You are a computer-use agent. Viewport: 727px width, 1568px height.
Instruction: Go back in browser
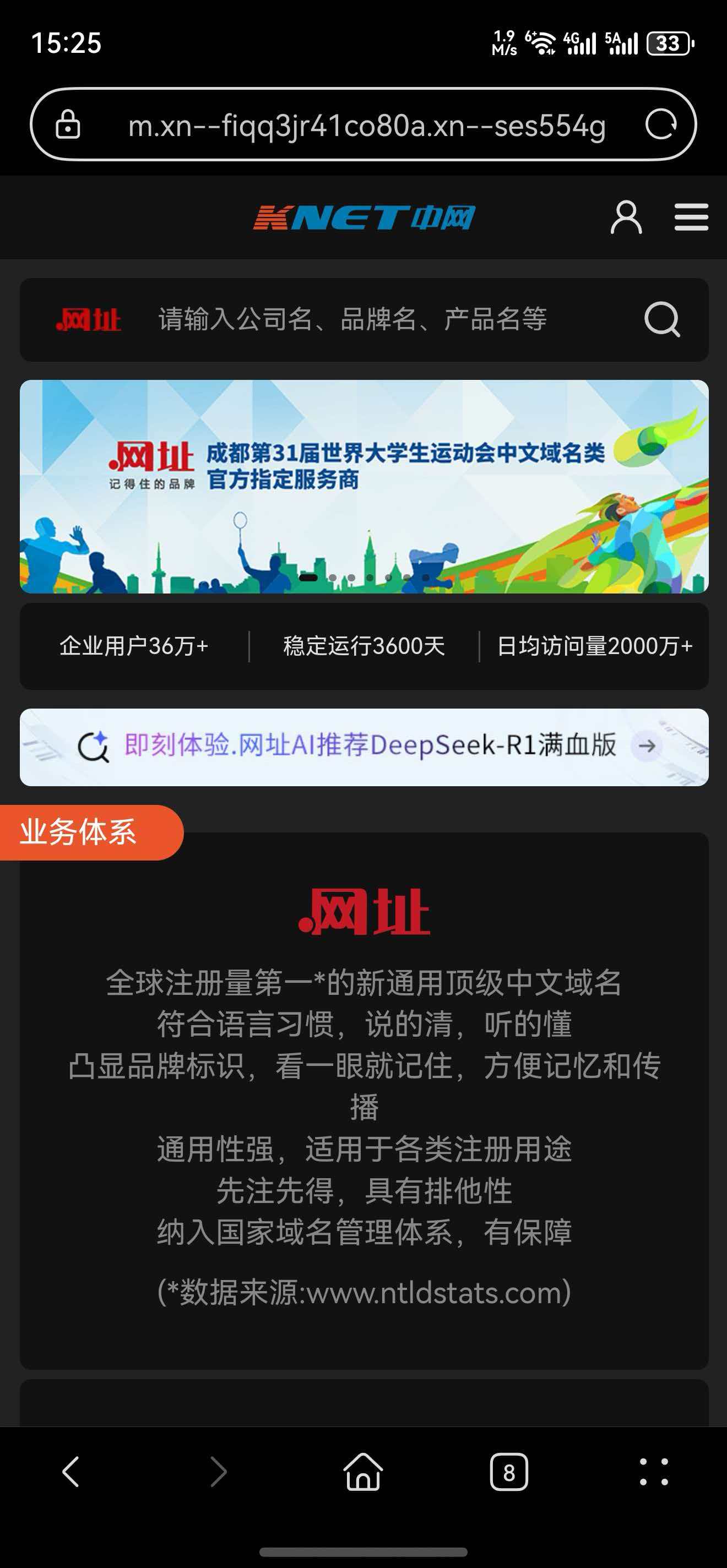pyautogui.click(x=71, y=1472)
